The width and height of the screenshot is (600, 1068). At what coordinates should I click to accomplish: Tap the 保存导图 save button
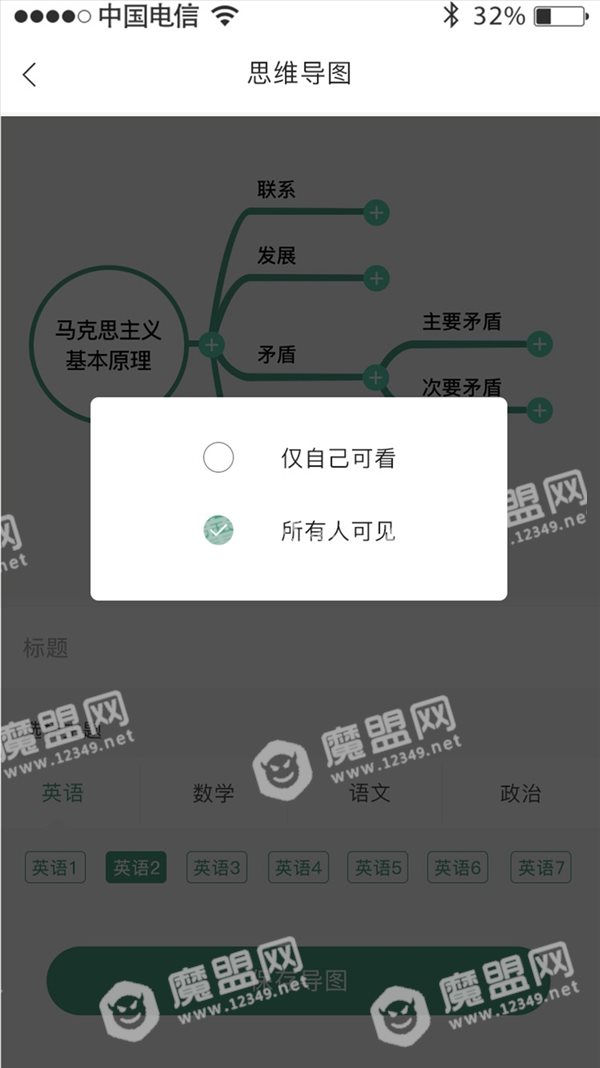coord(300,981)
